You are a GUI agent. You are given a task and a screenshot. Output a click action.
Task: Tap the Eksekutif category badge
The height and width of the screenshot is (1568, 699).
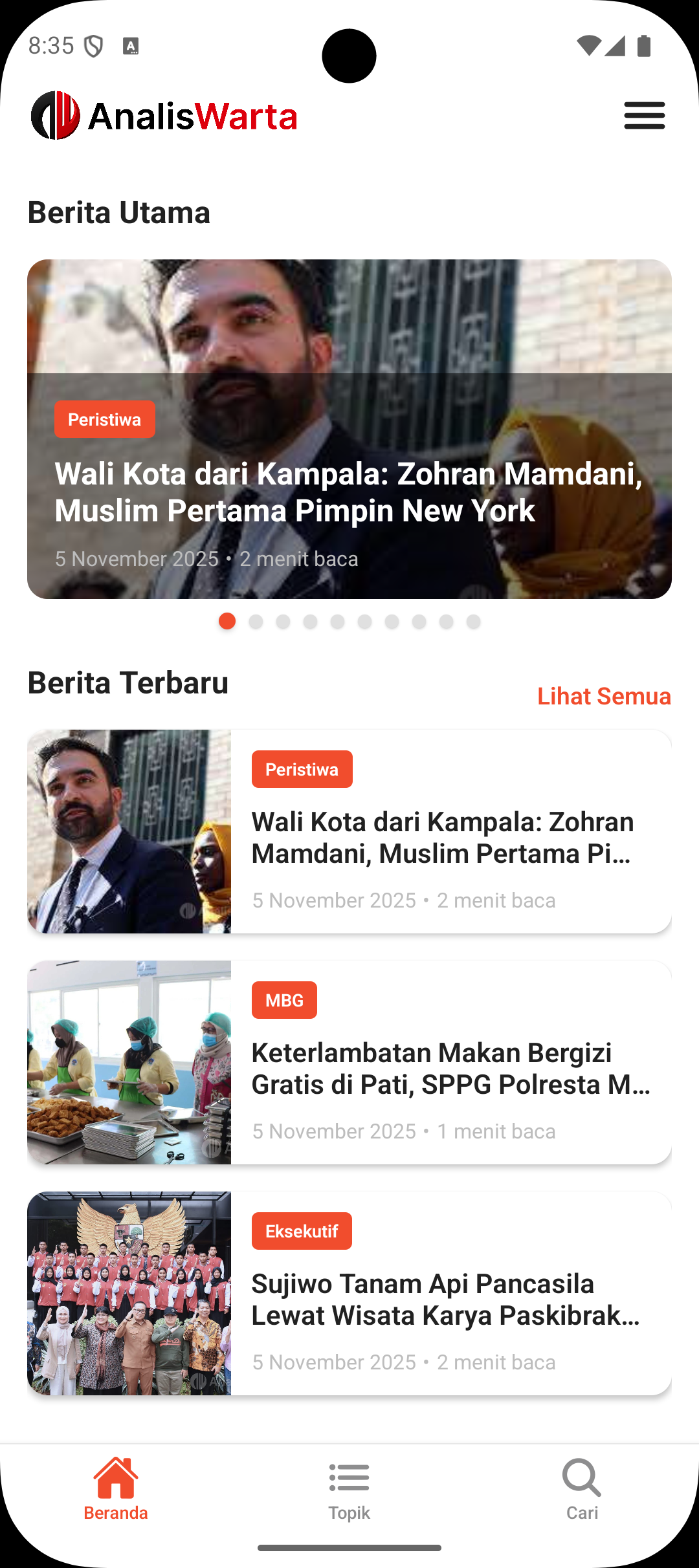[x=302, y=1231]
